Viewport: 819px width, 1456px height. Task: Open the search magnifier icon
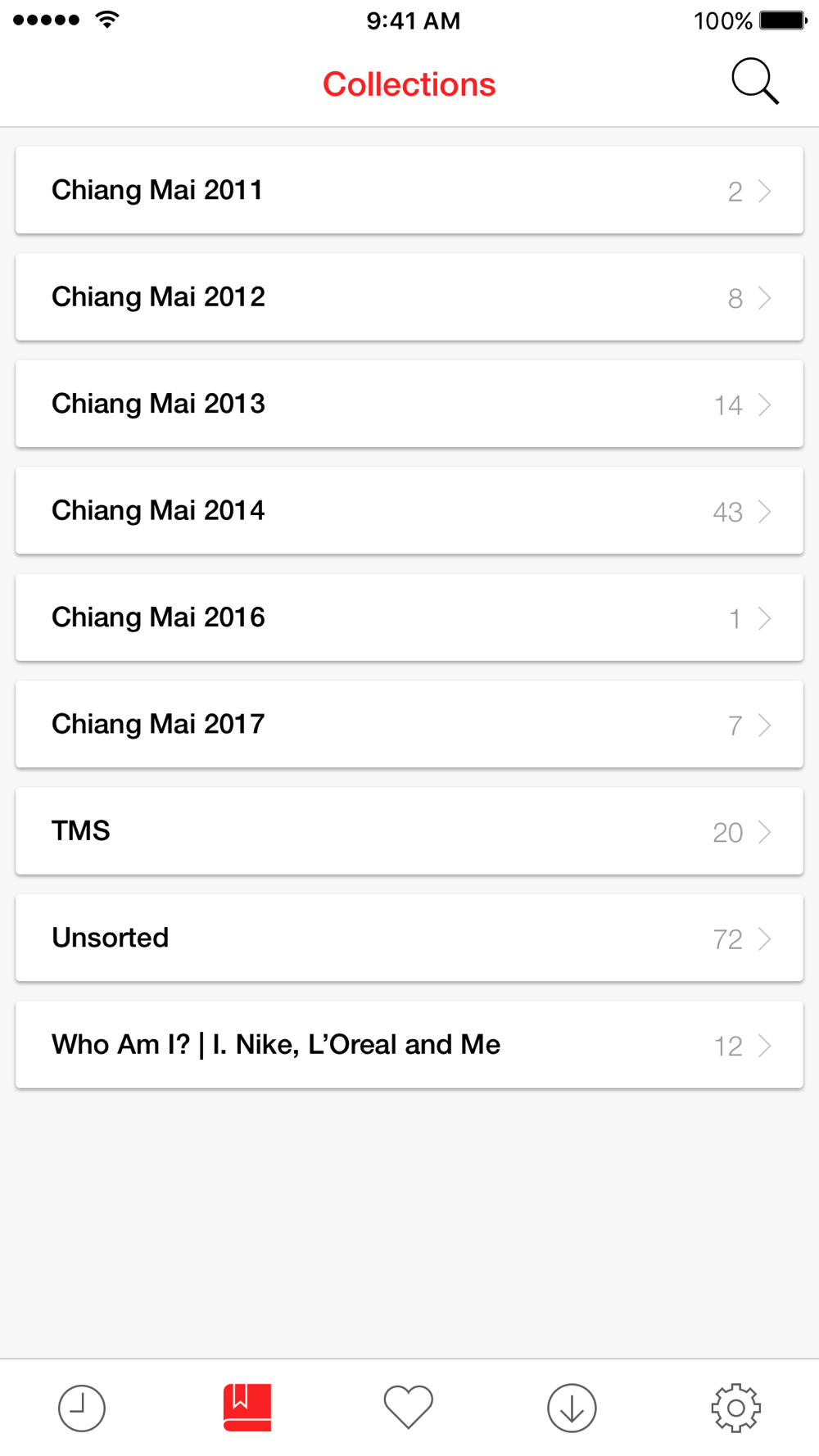click(755, 82)
